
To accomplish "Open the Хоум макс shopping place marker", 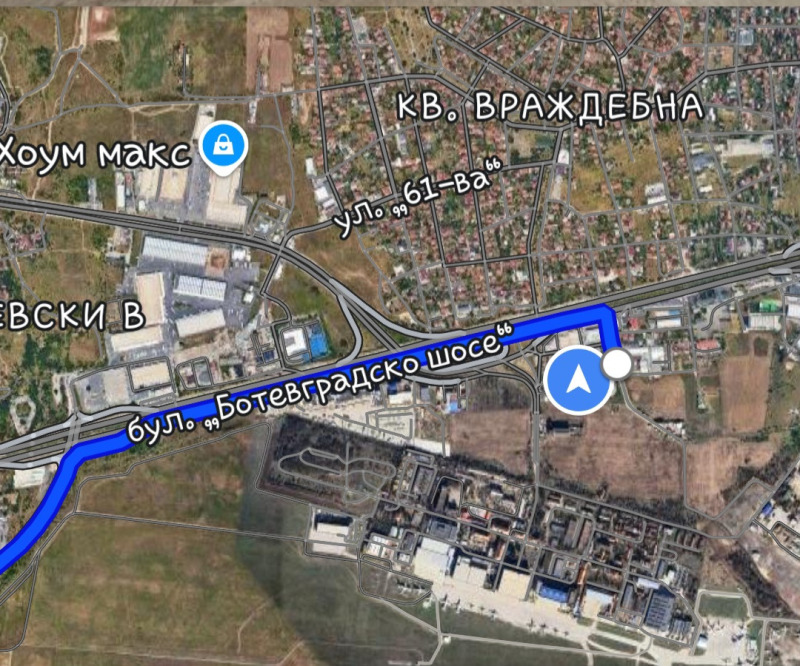I will (223, 147).
